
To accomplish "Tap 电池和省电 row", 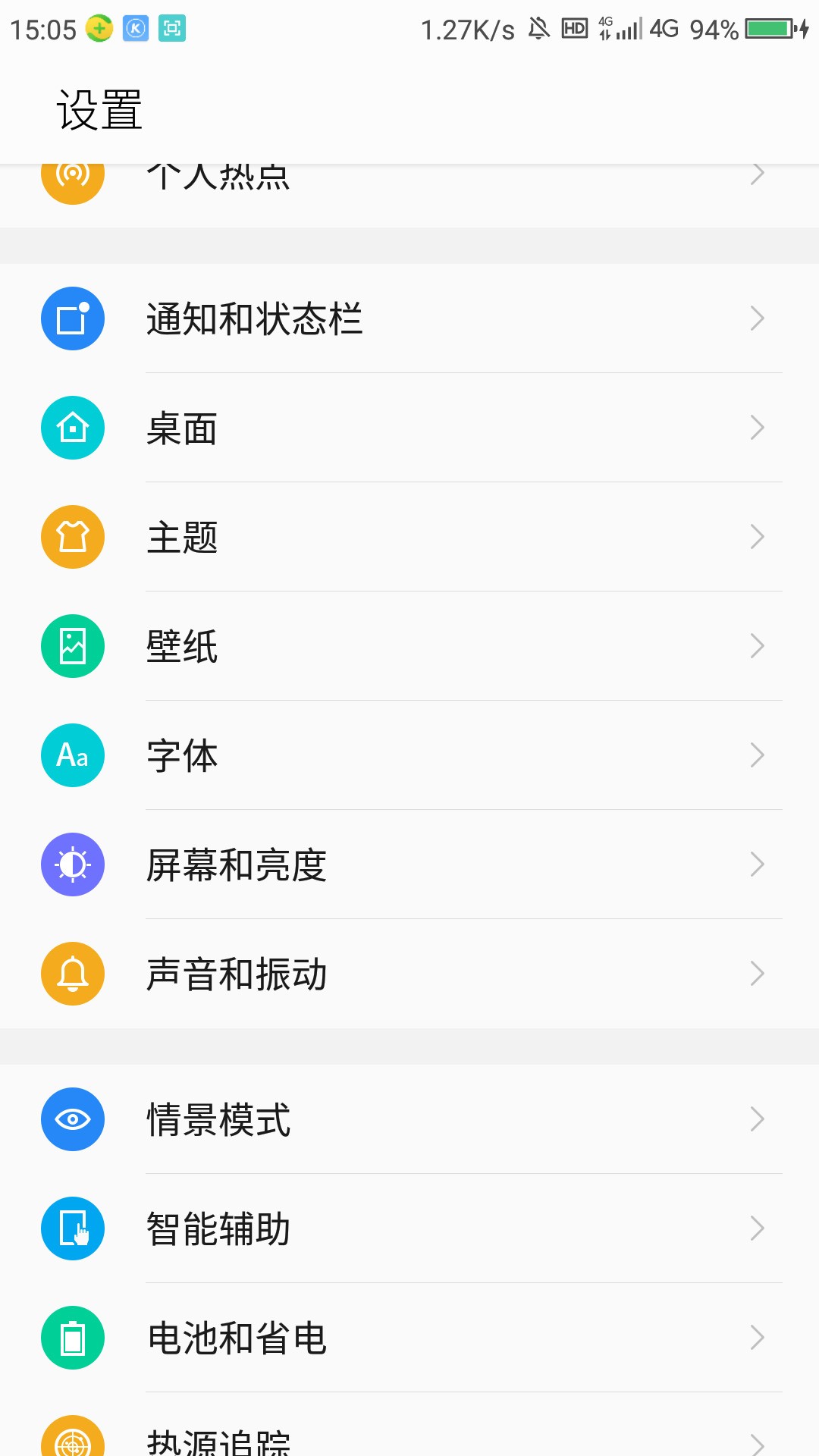I will click(x=409, y=1338).
